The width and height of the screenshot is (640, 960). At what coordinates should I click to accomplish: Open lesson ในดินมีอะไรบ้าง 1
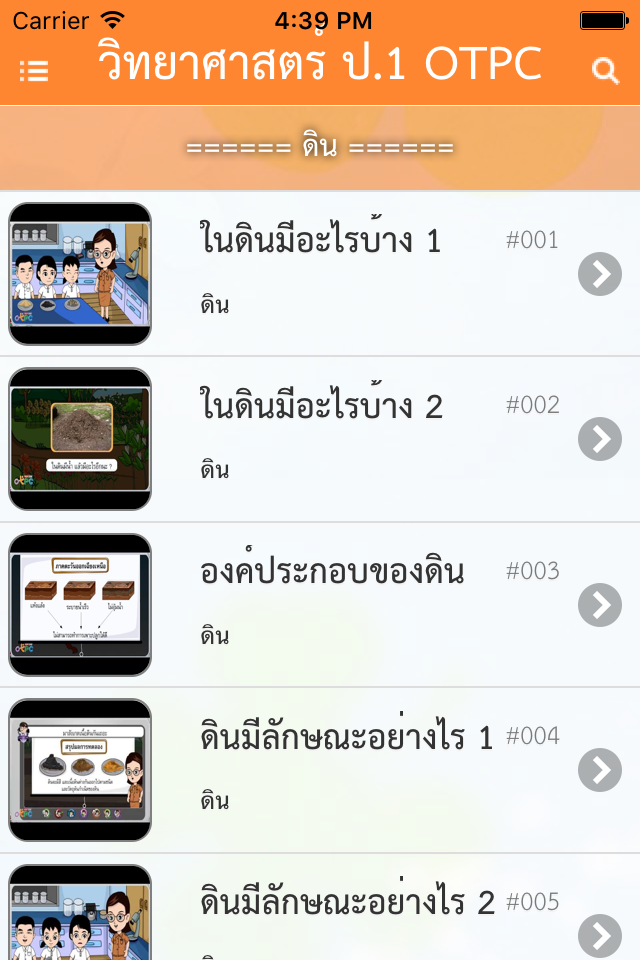point(320,240)
